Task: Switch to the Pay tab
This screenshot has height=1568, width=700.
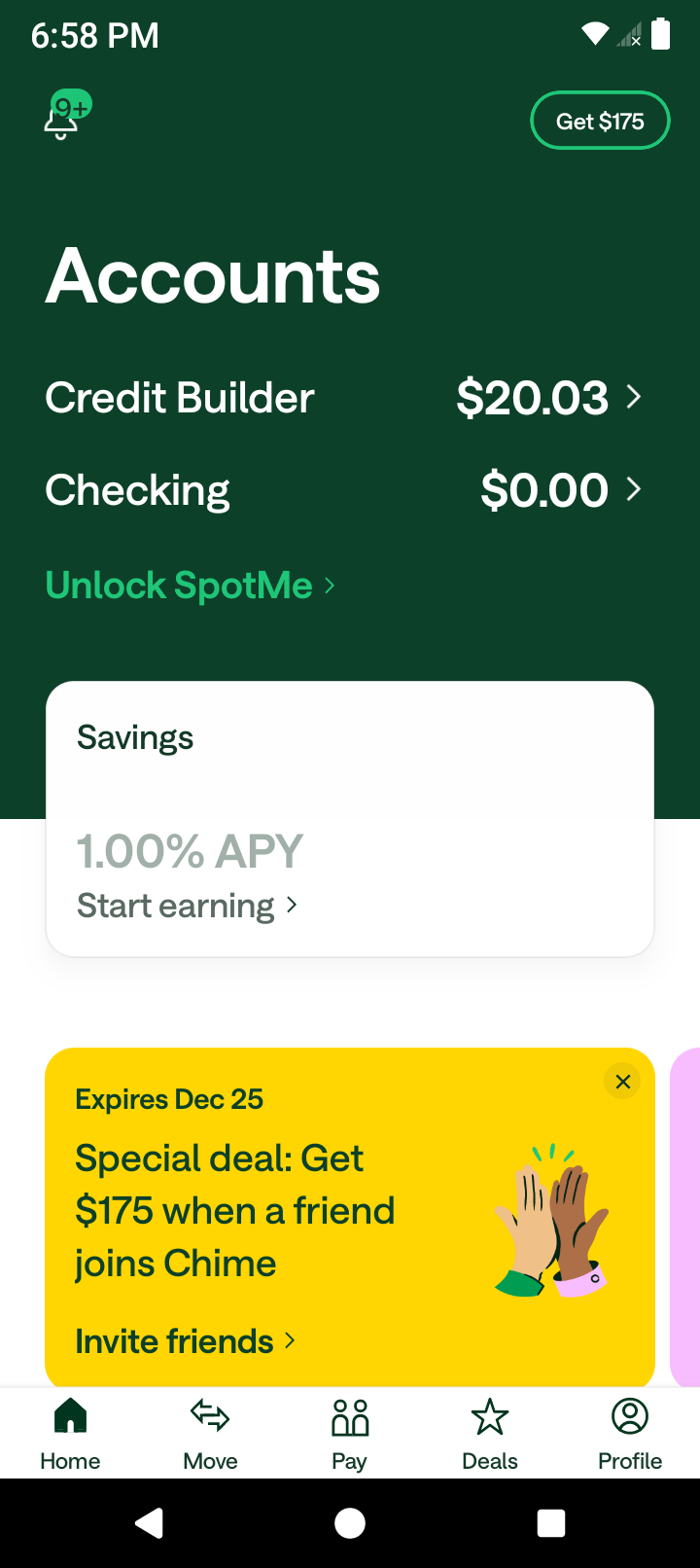Action: pyautogui.click(x=350, y=1434)
